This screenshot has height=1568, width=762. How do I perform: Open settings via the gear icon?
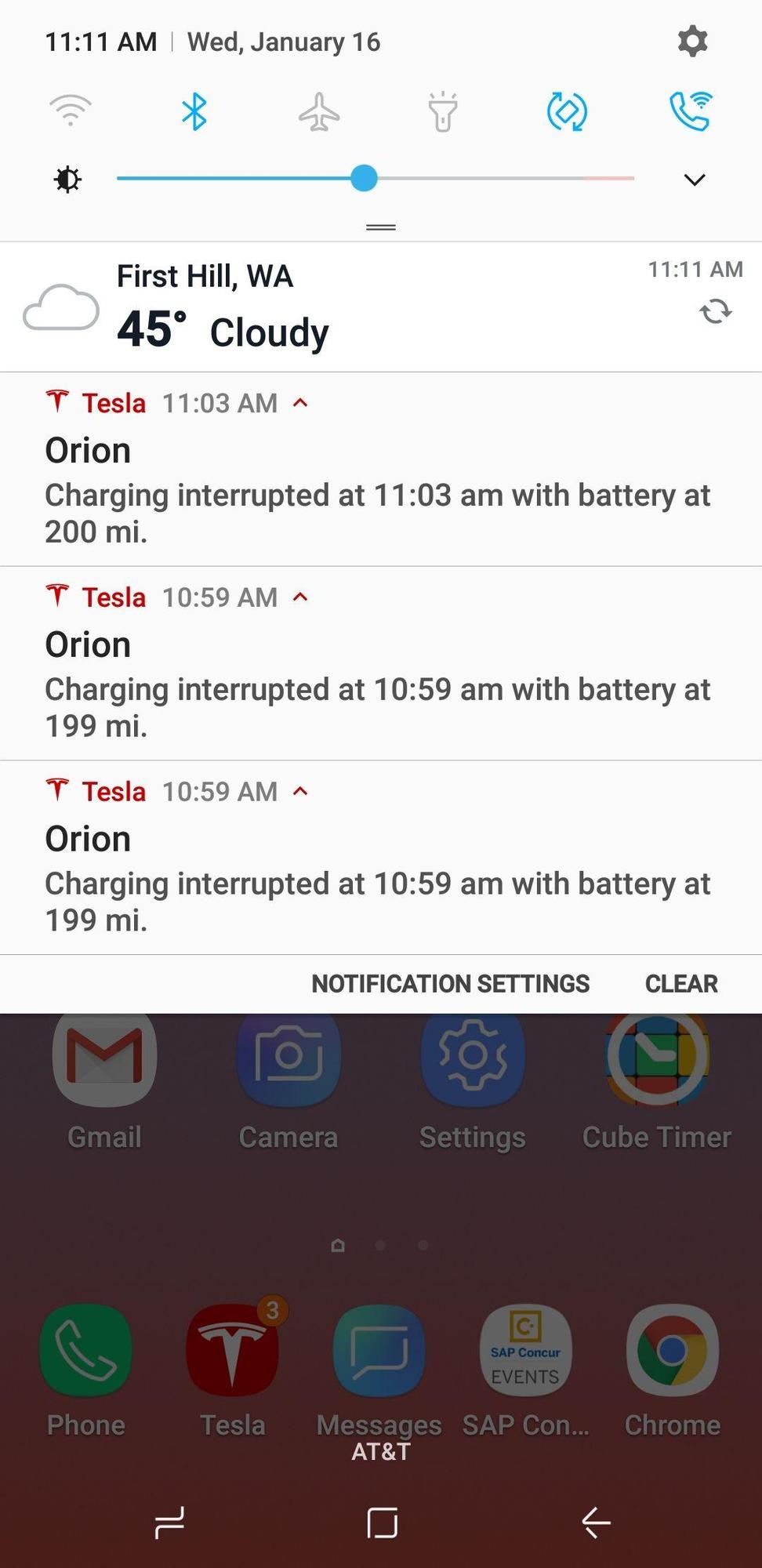click(x=692, y=41)
